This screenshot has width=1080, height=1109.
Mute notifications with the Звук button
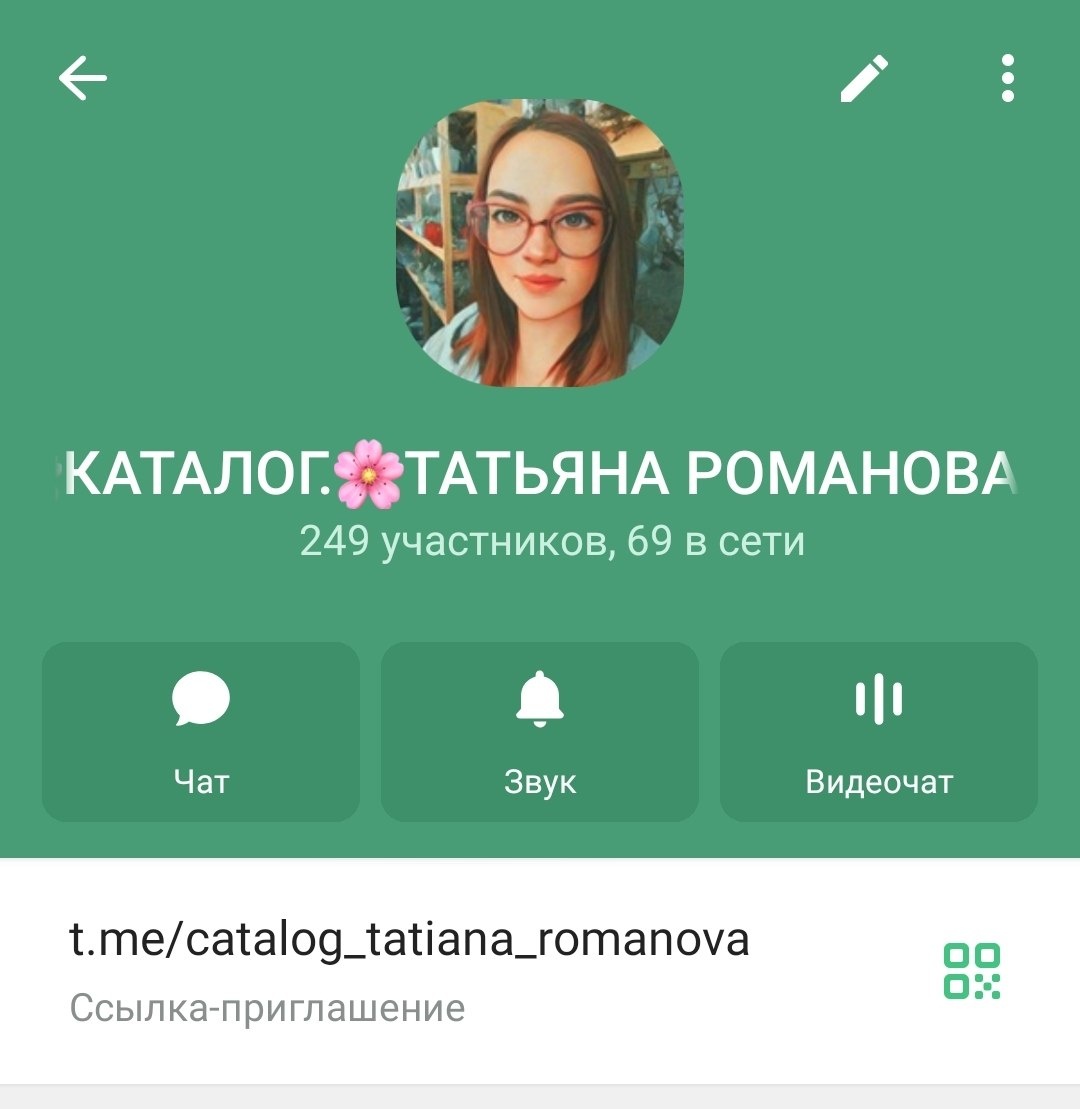[x=540, y=731]
